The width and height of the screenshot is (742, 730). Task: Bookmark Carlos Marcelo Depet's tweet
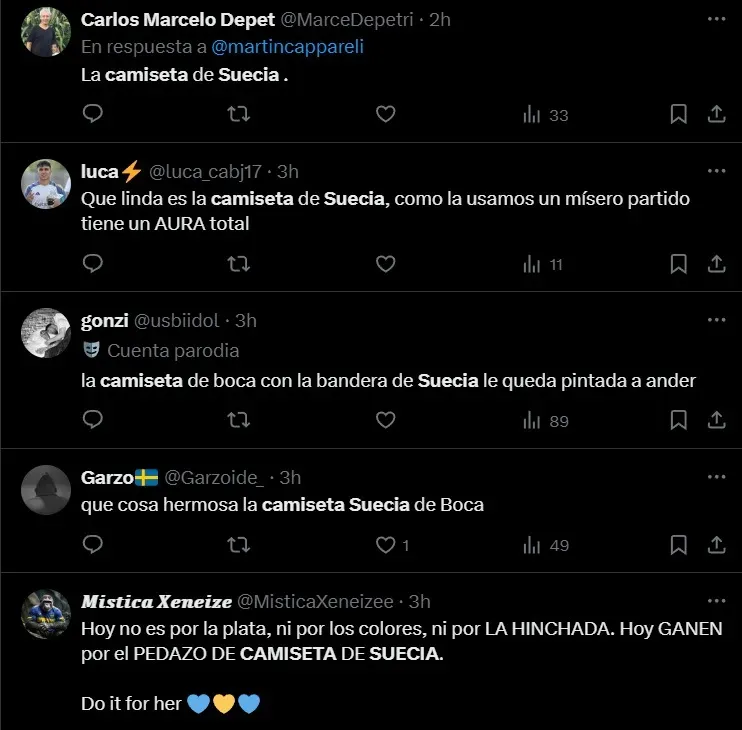tap(678, 115)
